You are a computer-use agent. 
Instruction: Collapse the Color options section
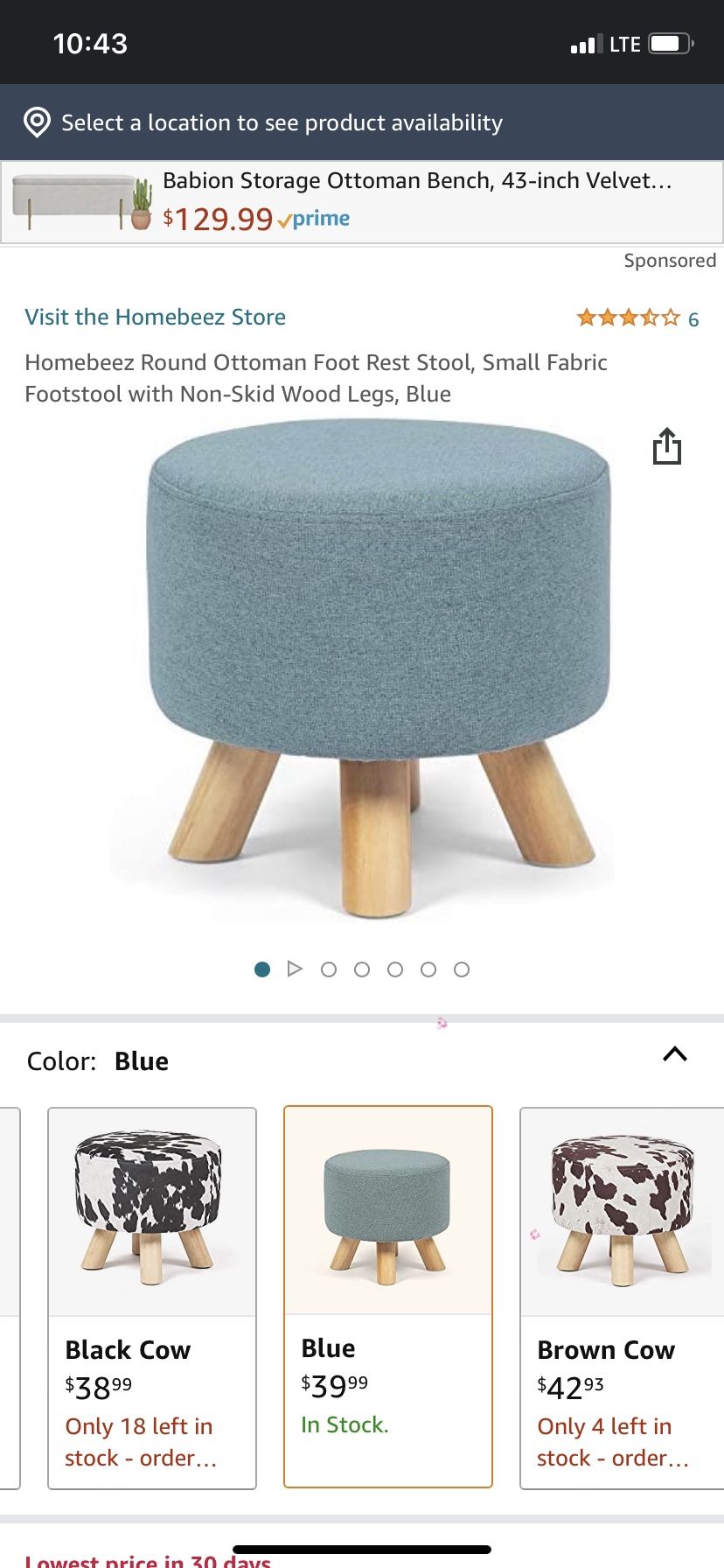tap(674, 1054)
